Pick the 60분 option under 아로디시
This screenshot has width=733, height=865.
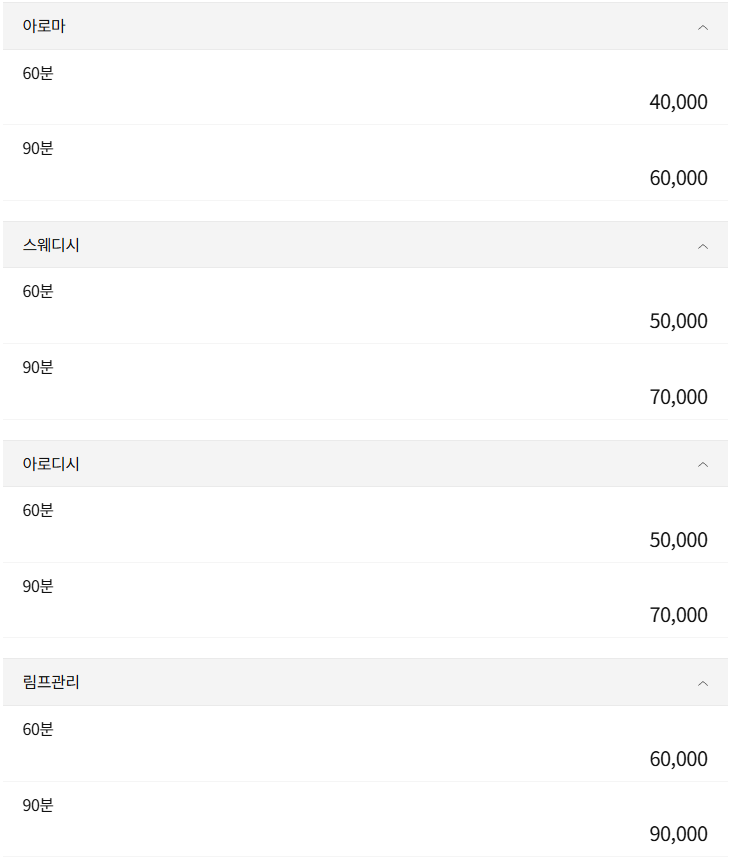(37, 510)
